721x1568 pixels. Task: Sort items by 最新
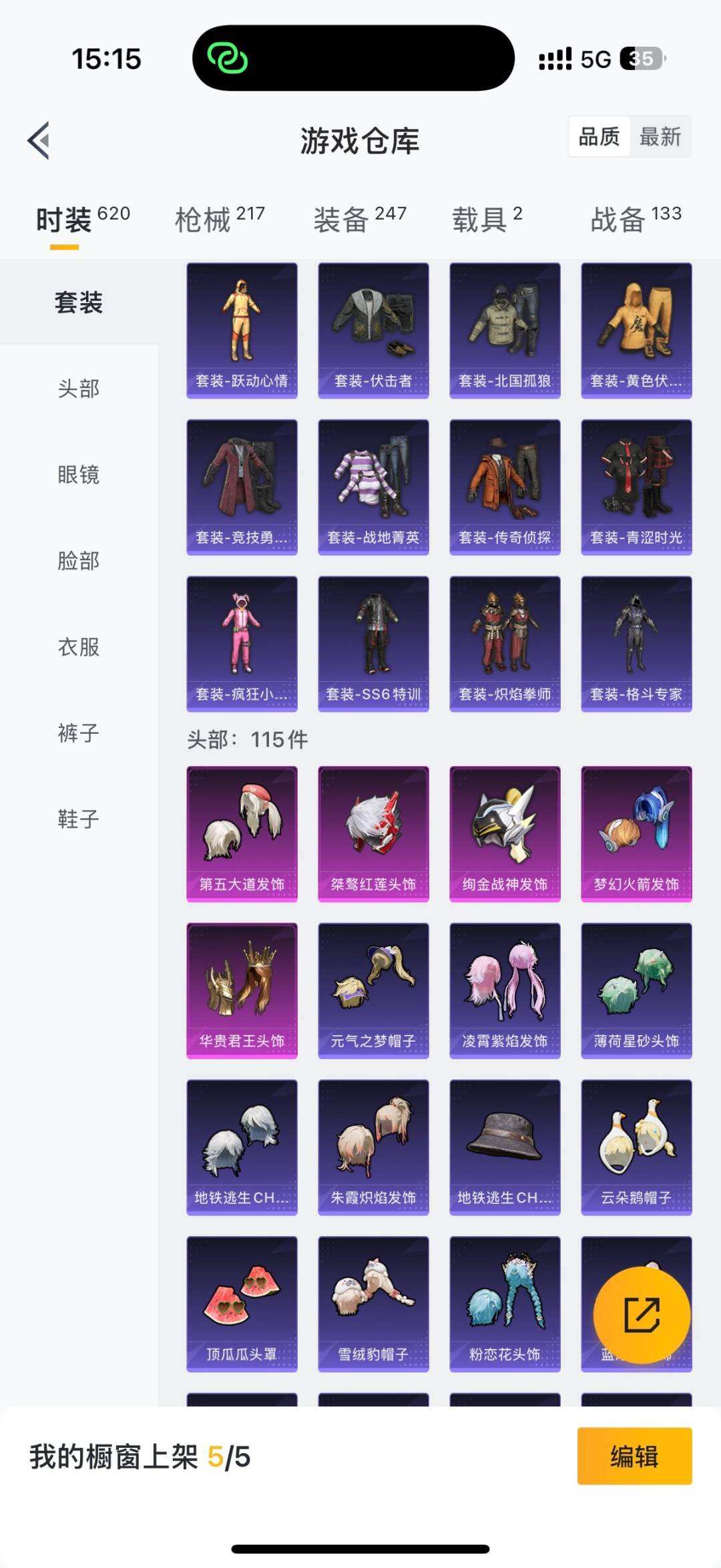click(660, 137)
